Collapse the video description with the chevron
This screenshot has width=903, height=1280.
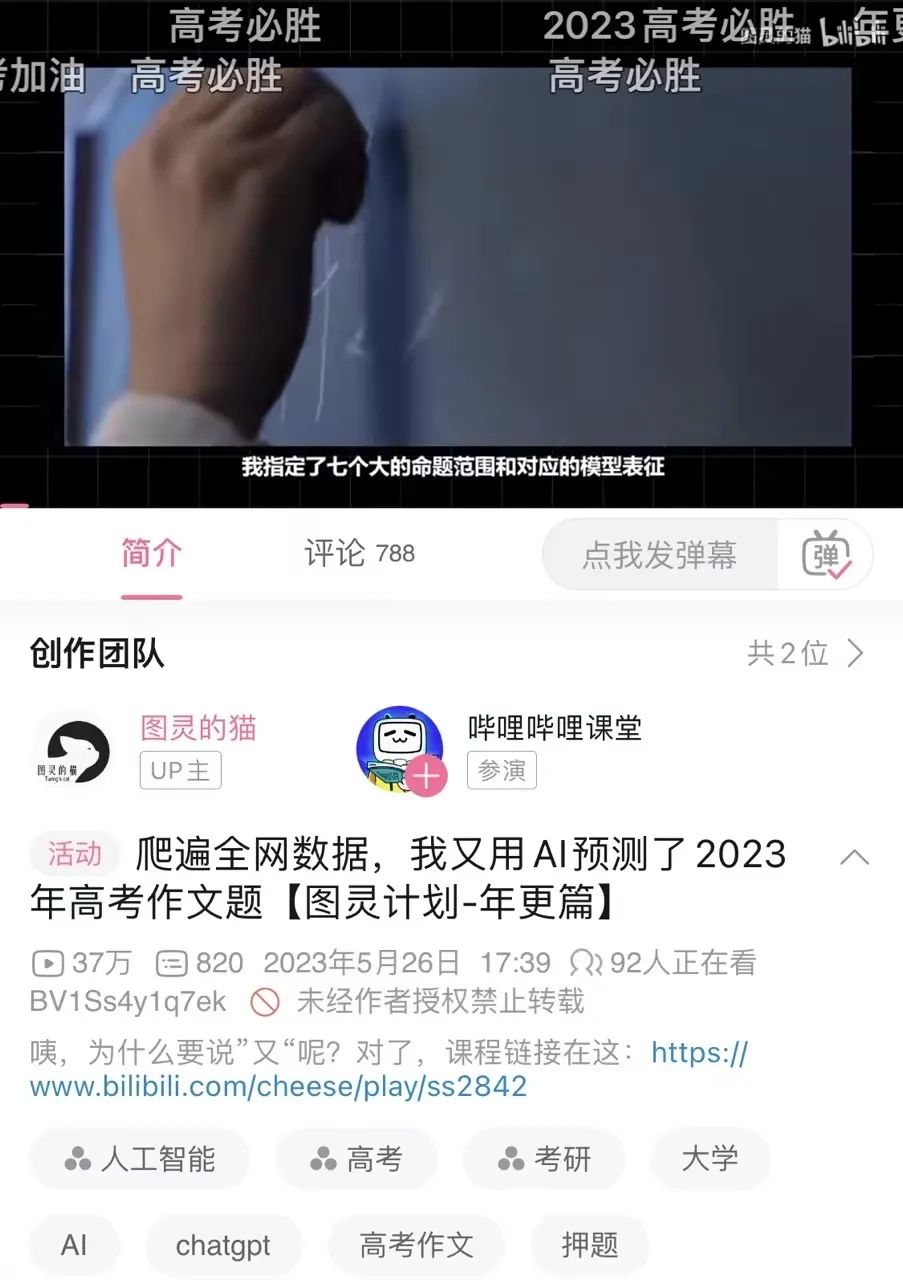point(854,857)
